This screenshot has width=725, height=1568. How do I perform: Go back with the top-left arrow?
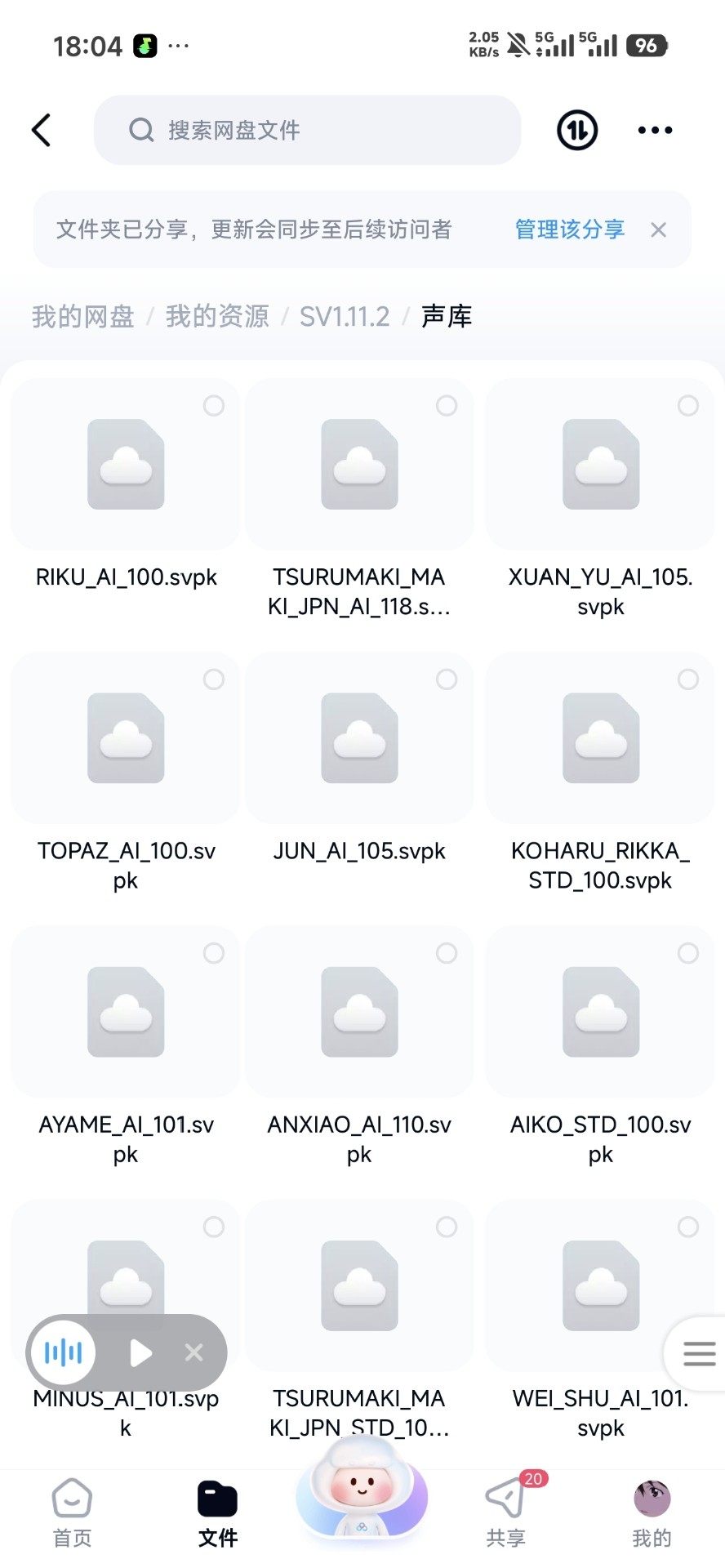[42, 131]
